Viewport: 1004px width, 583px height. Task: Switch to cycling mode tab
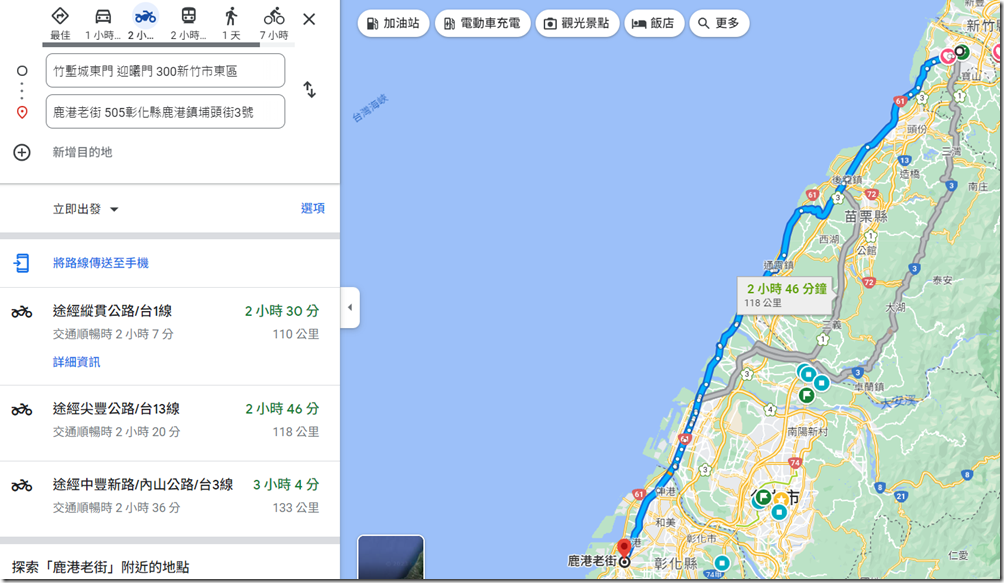274,22
